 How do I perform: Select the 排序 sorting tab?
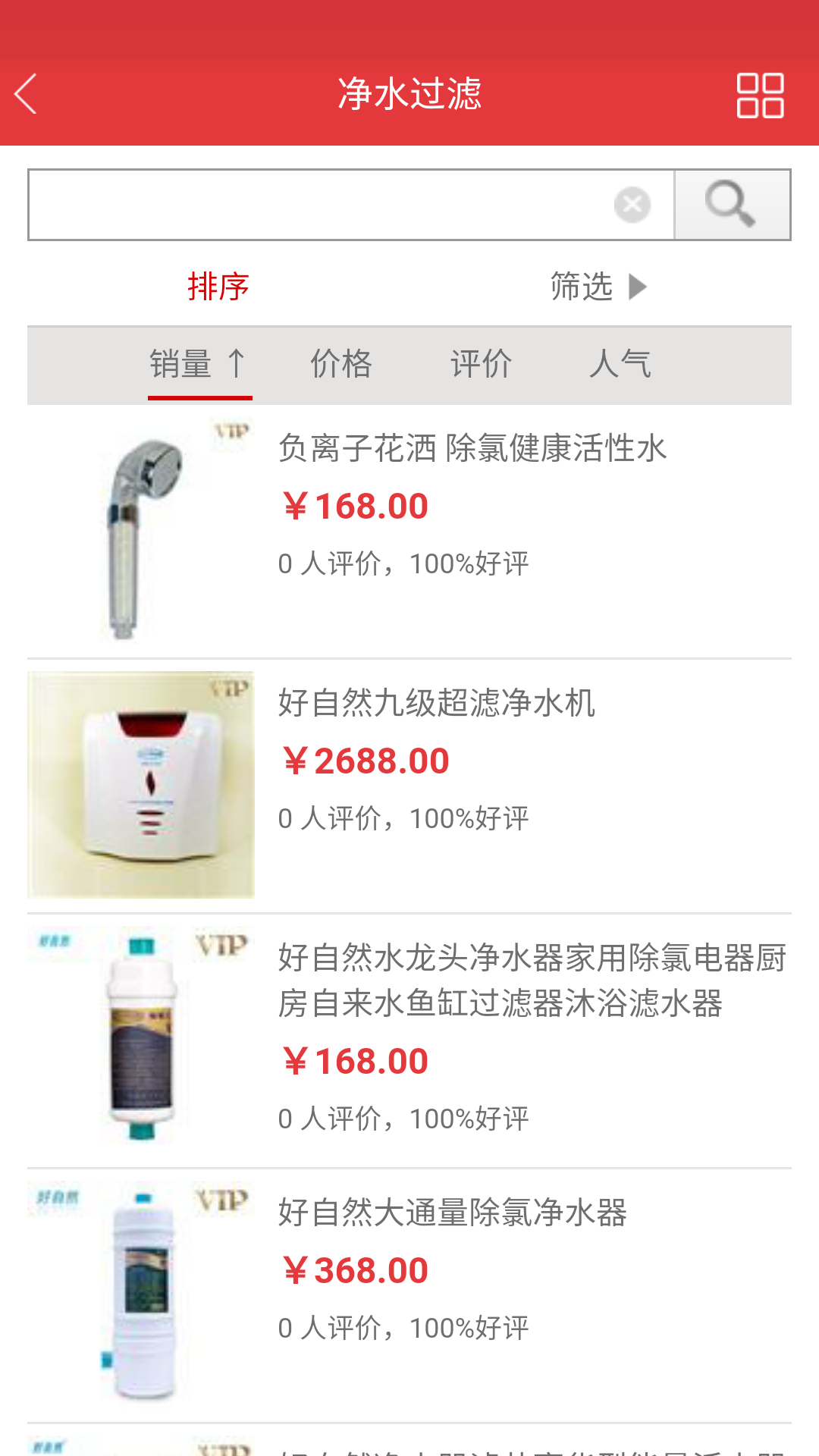(x=218, y=287)
